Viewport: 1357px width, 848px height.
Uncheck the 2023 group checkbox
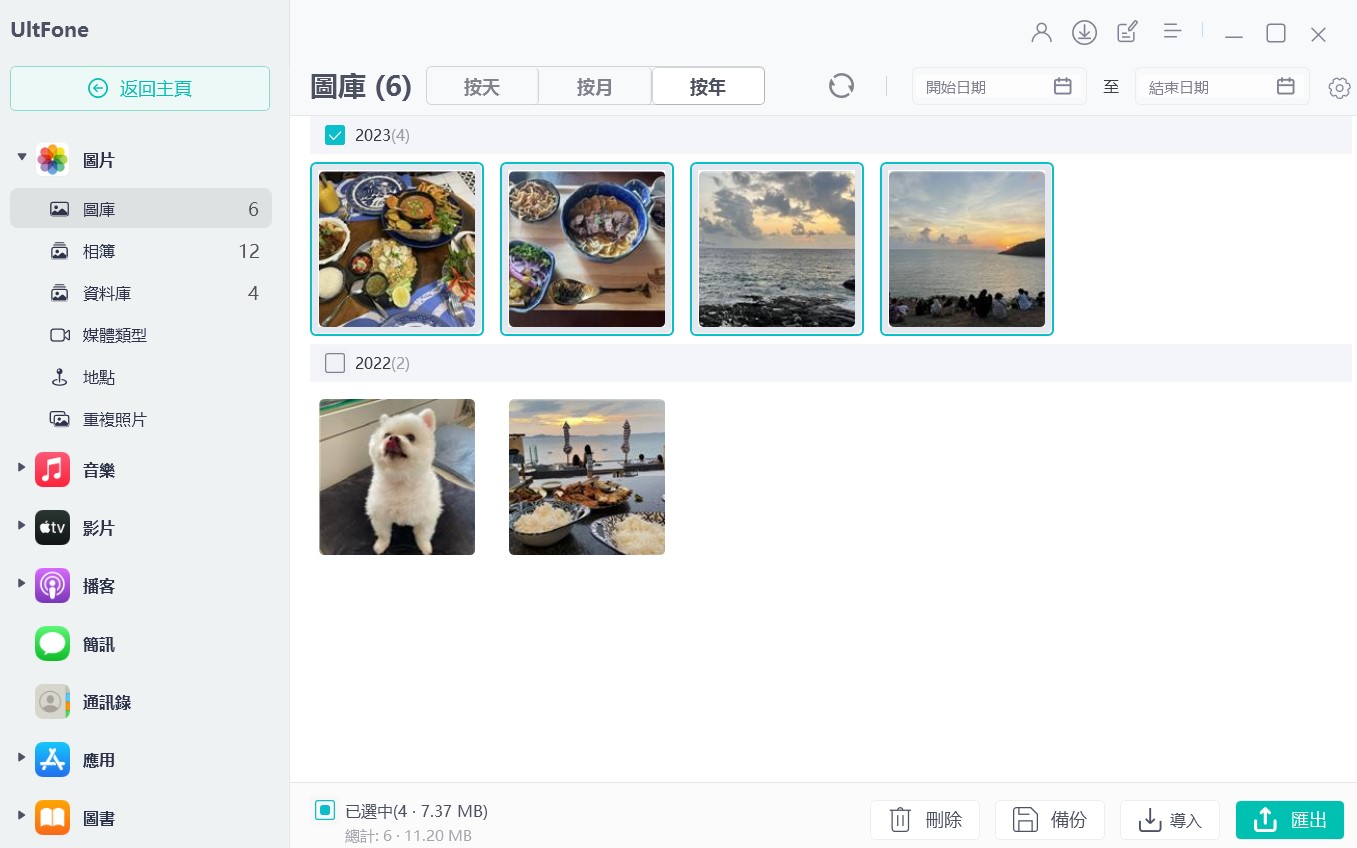(x=336, y=135)
